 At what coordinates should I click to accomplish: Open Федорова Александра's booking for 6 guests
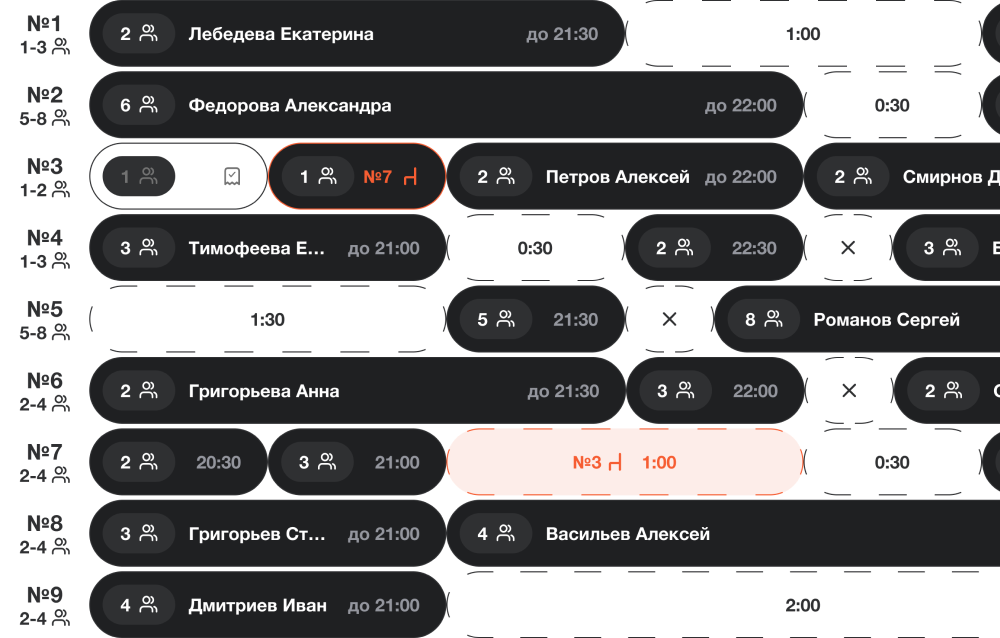coord(445,105)
